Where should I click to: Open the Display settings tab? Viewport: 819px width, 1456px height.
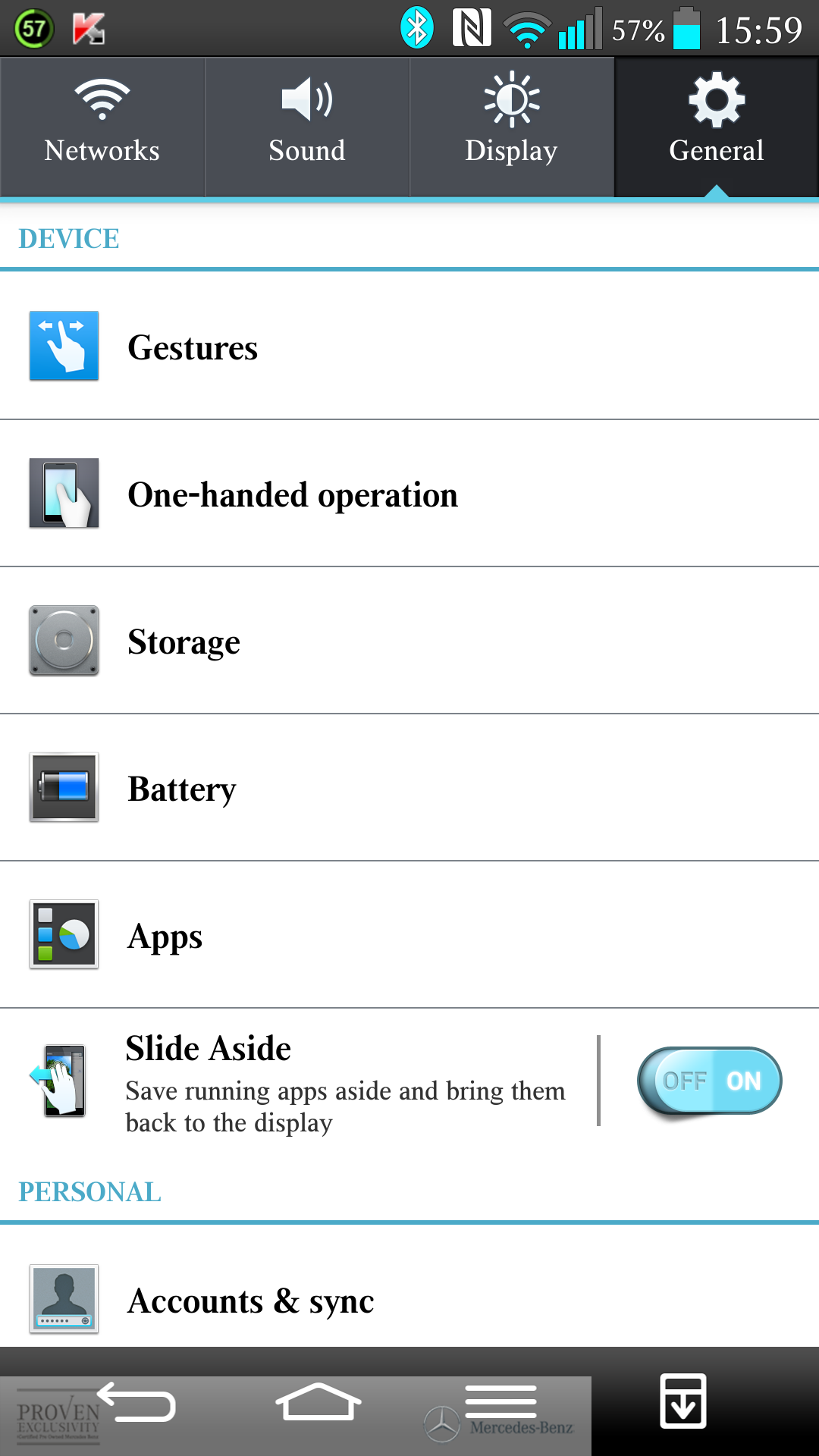coord(512,127)
